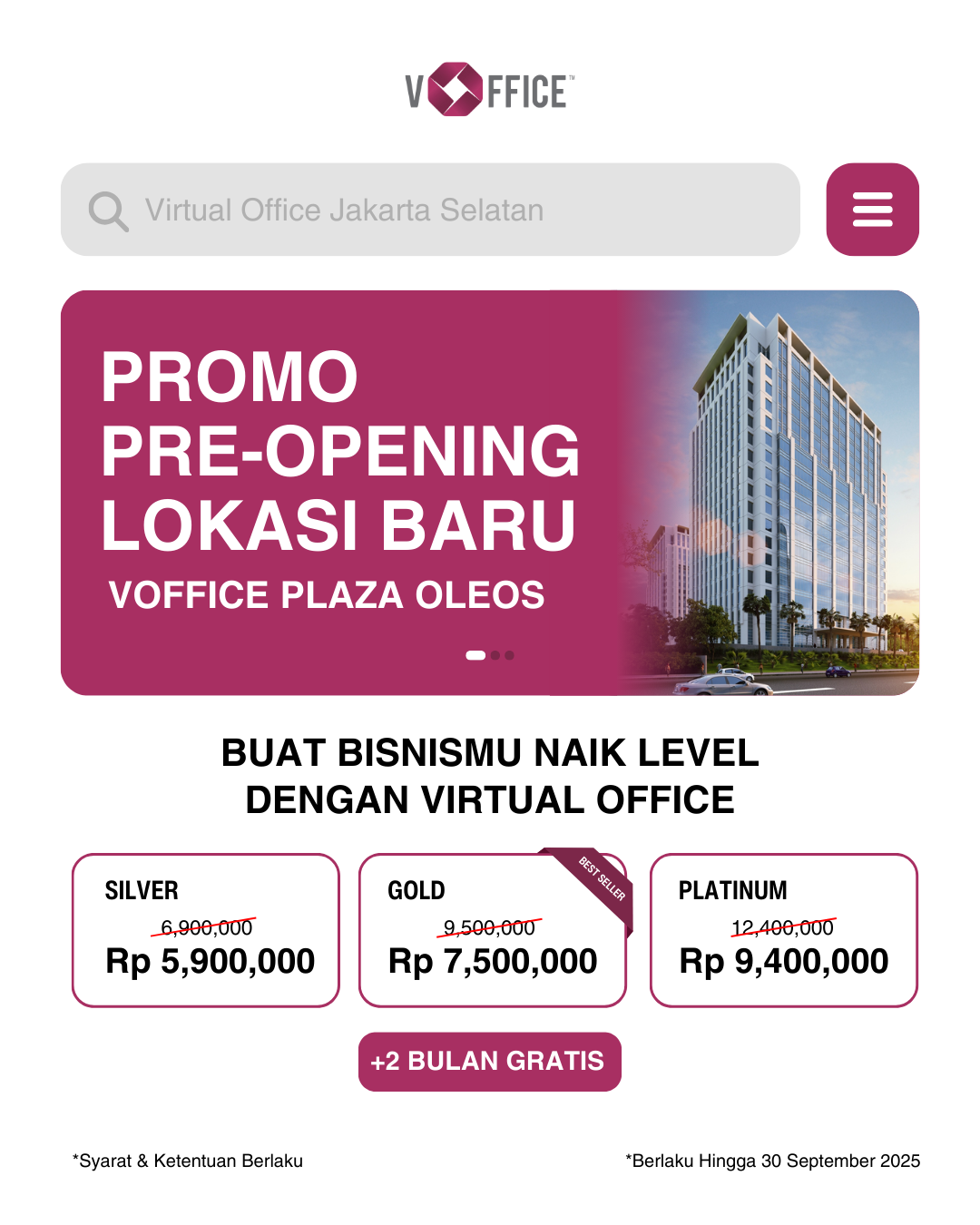The image size is (980, 1225).
Task: Click Syarat & Ketentuan Berlaku footer text
Action: pos(188,1161)
